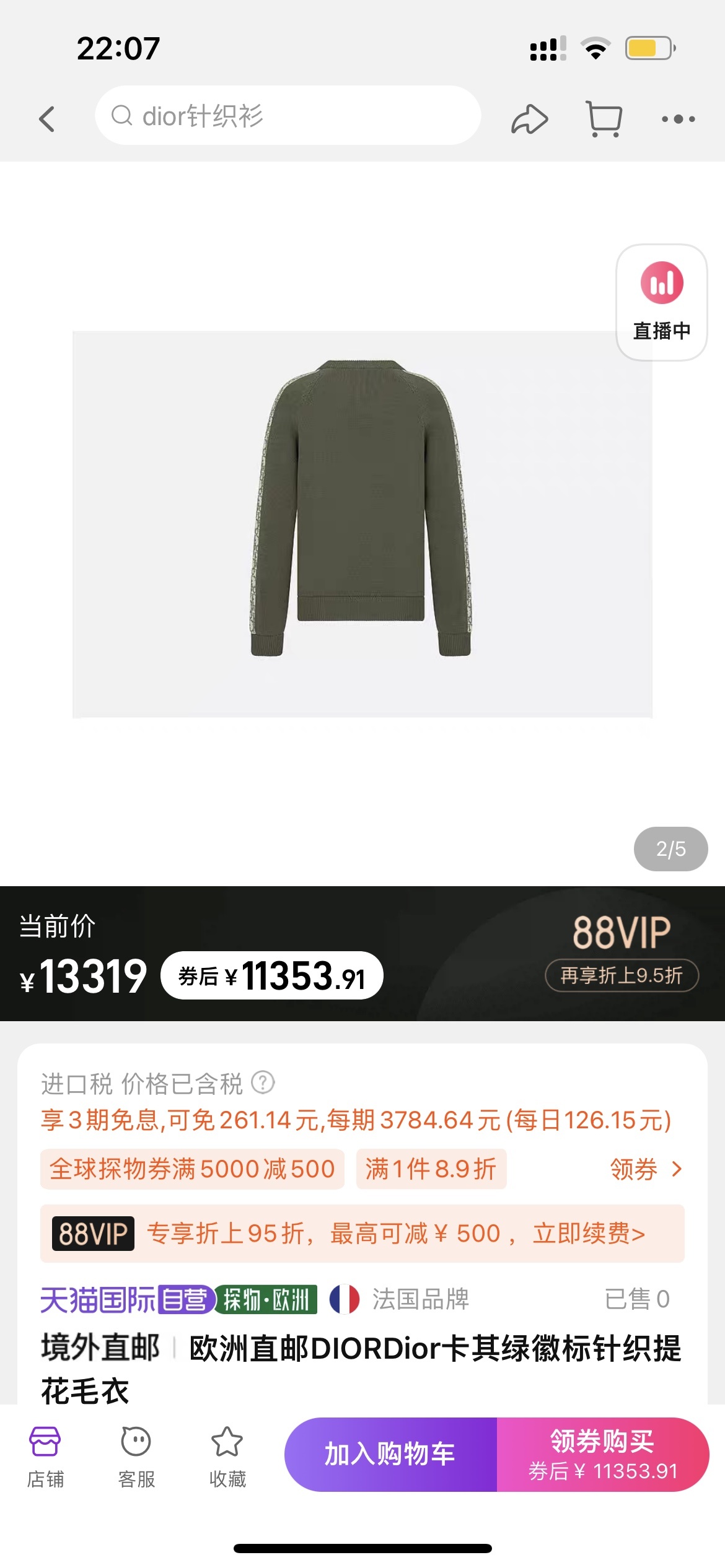Viewport: 725px width, 1568px height.
Task: Open the three-dot overflow menu
Action: (678, 118)
